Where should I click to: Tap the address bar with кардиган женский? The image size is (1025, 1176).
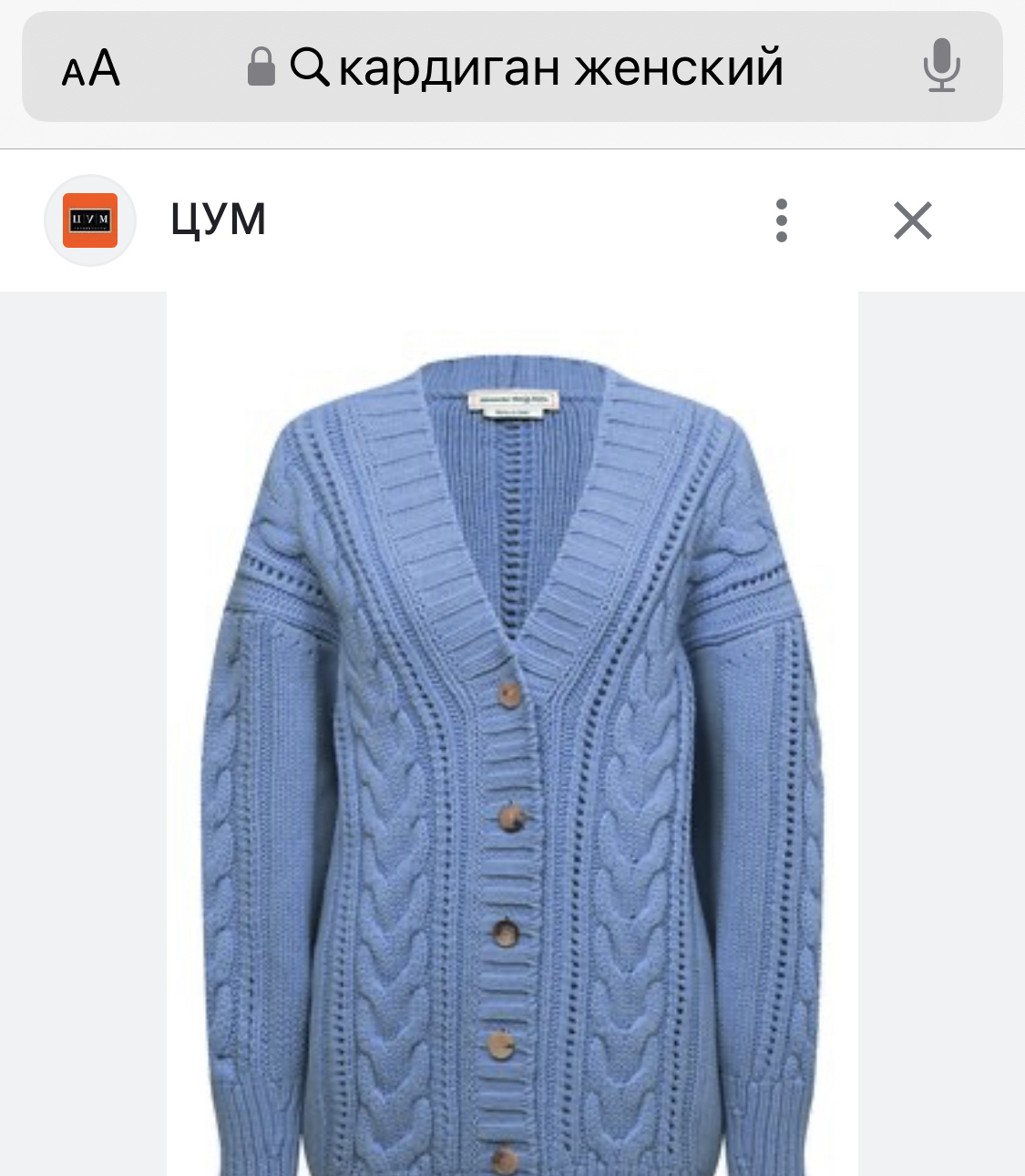[x=538, y=67]
